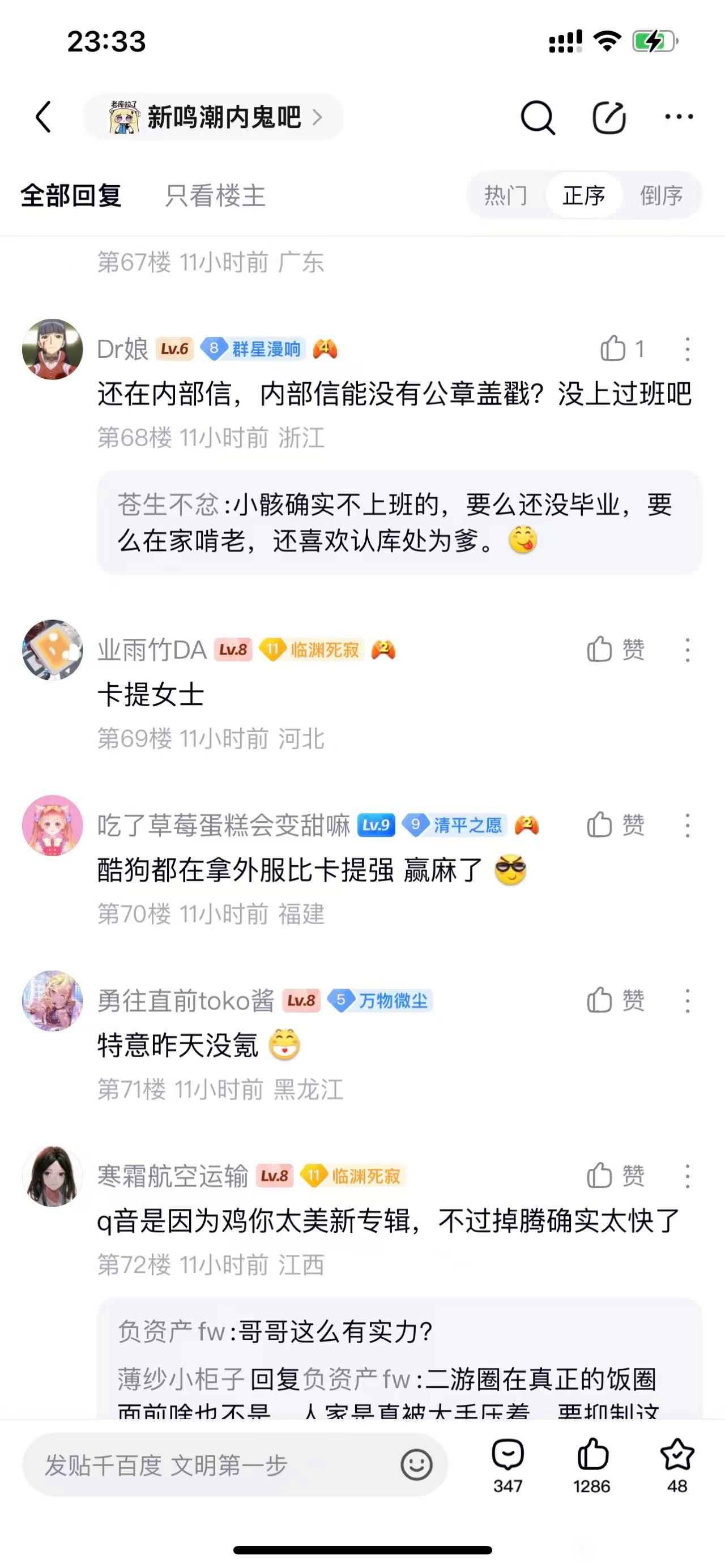Like Dr娘's comment
The height and width of the screenshot is (1568, 725).
point(613,349)
